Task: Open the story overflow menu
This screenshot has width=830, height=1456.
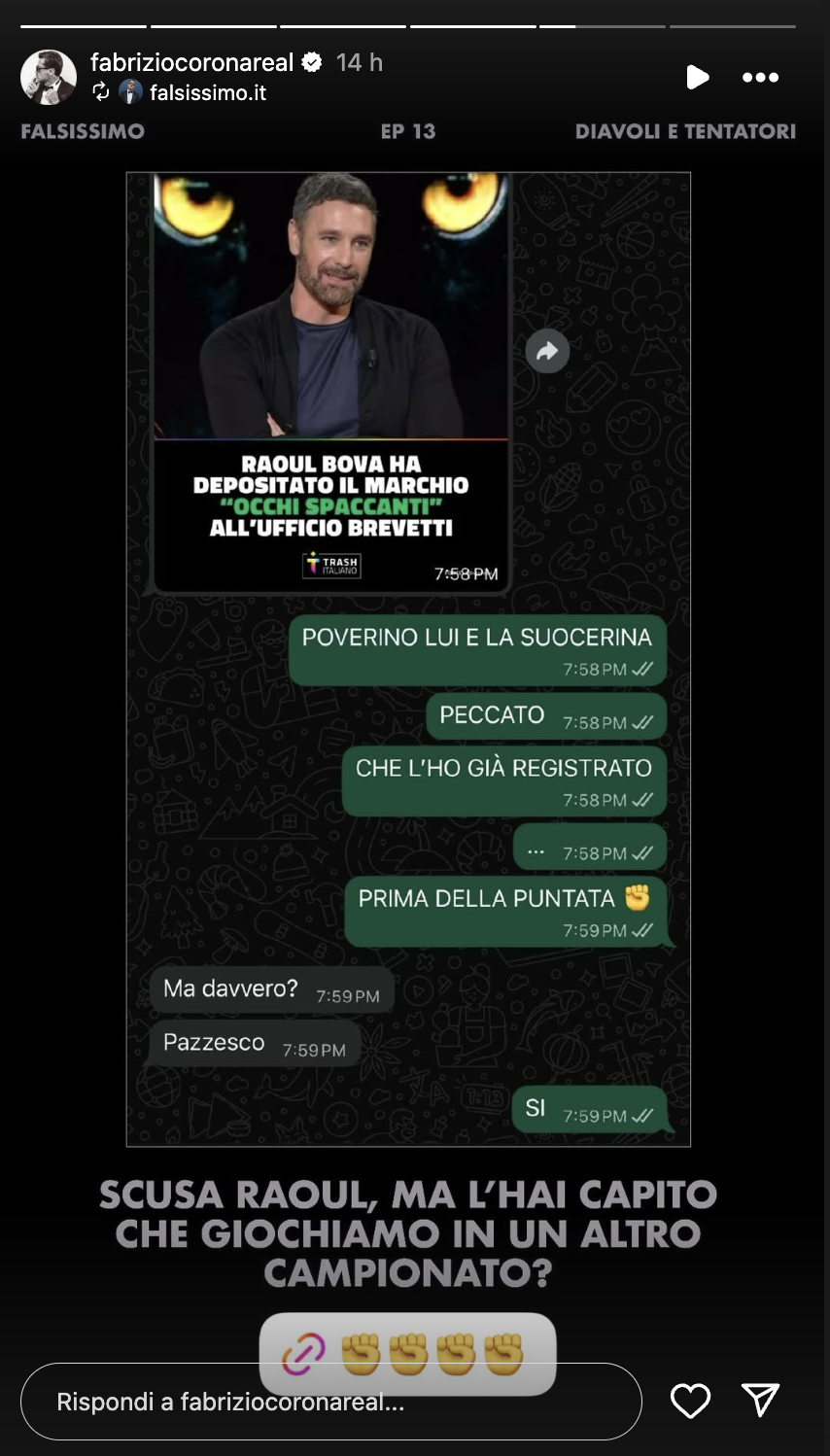Action: tap(760, 78)
